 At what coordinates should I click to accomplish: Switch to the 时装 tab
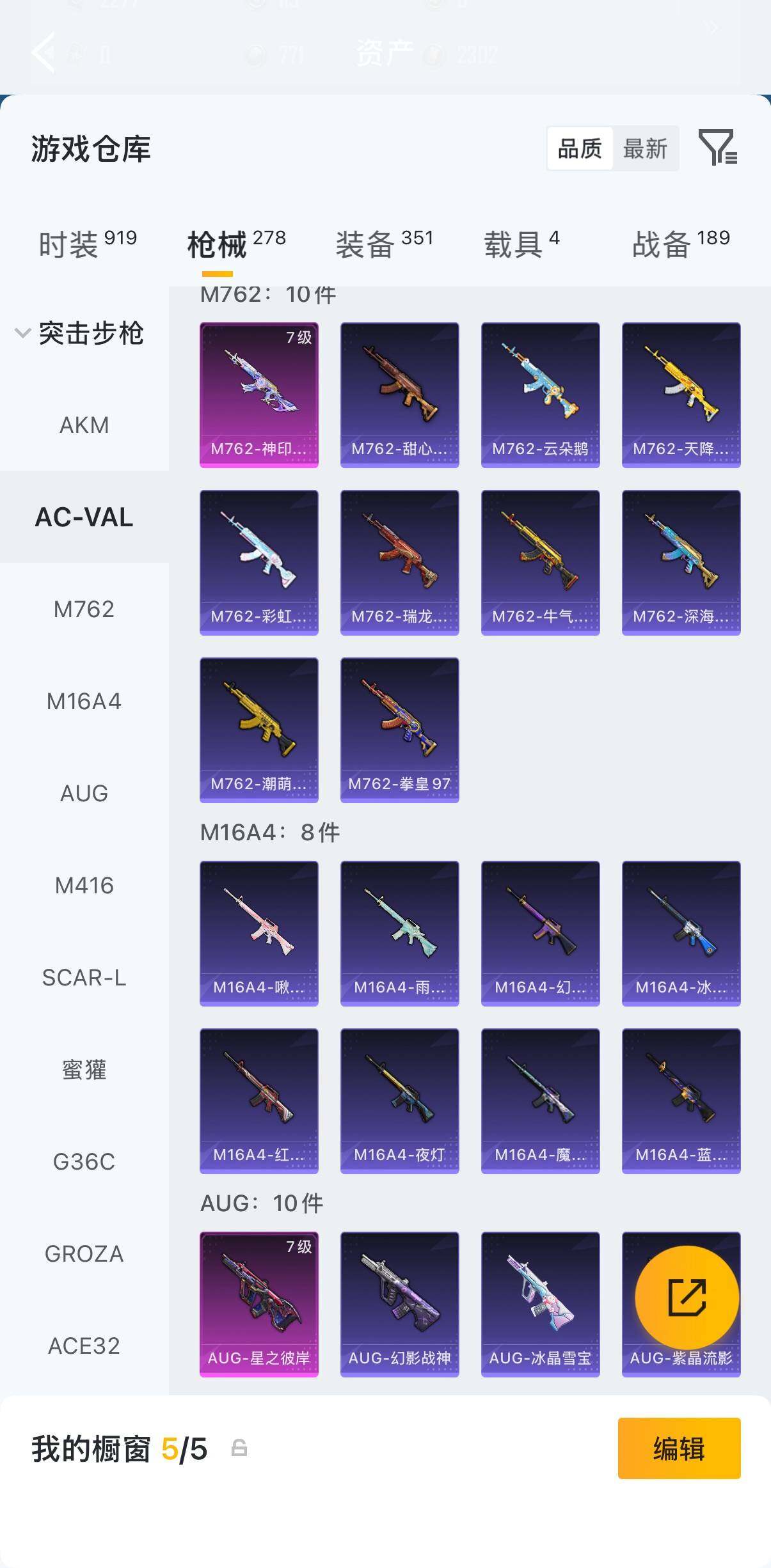88,244
